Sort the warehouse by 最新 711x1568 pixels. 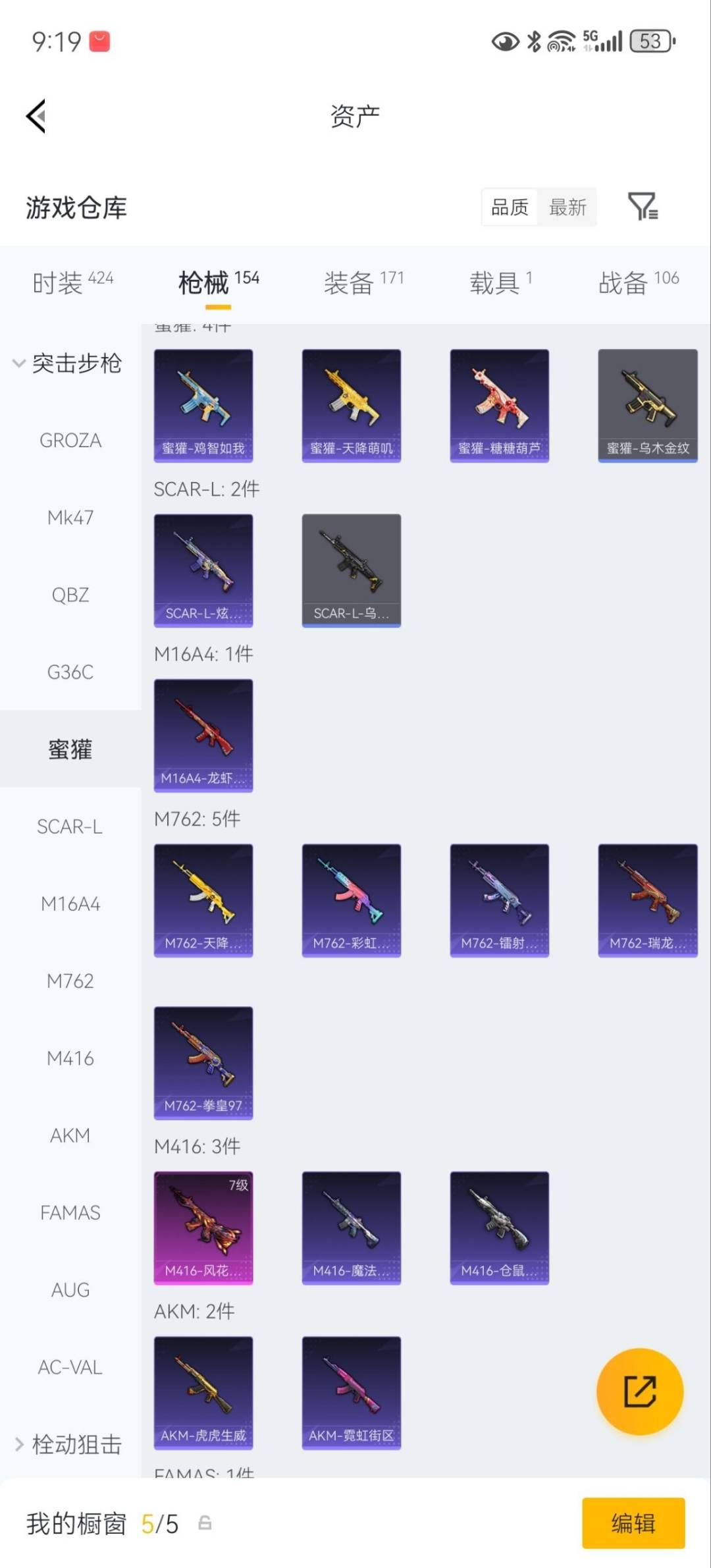(x=567, y=207)
